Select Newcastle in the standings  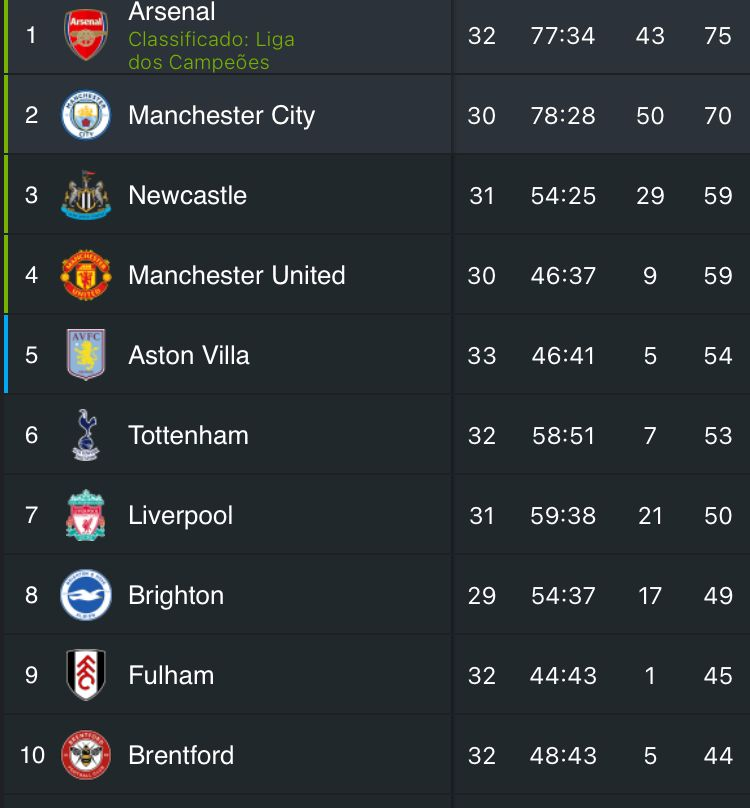click(x=187, y=195)
